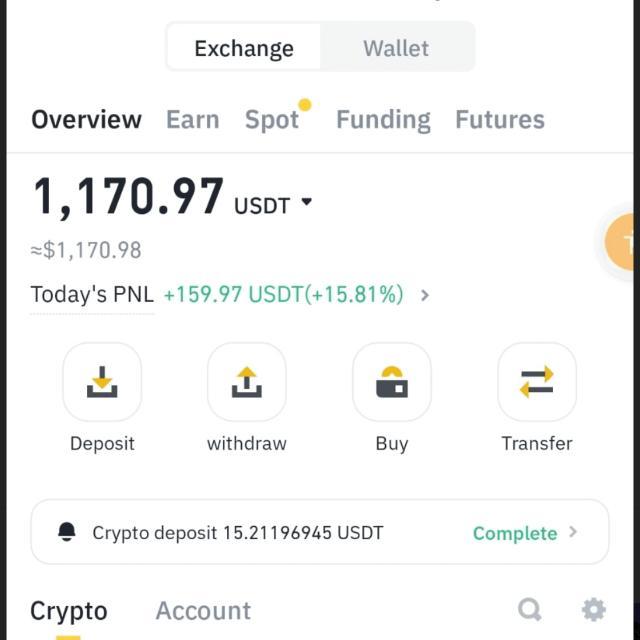Go to the Spot tab

coord(272,120)
